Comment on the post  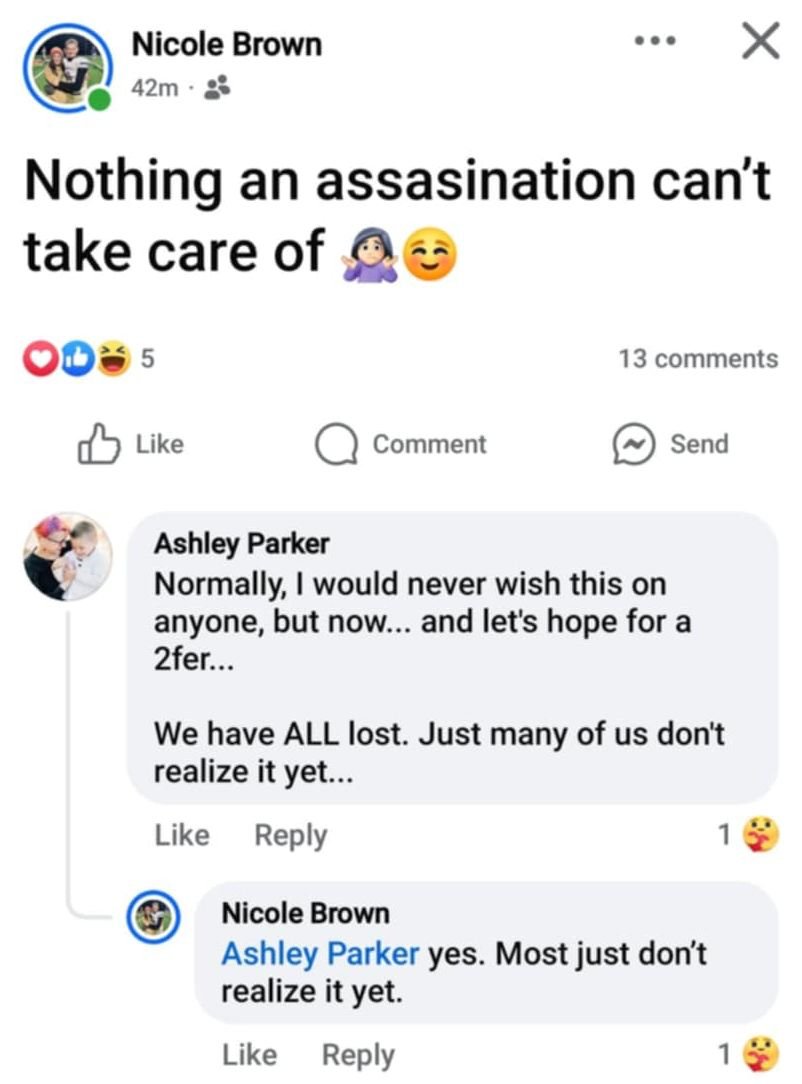click(401, 444)
